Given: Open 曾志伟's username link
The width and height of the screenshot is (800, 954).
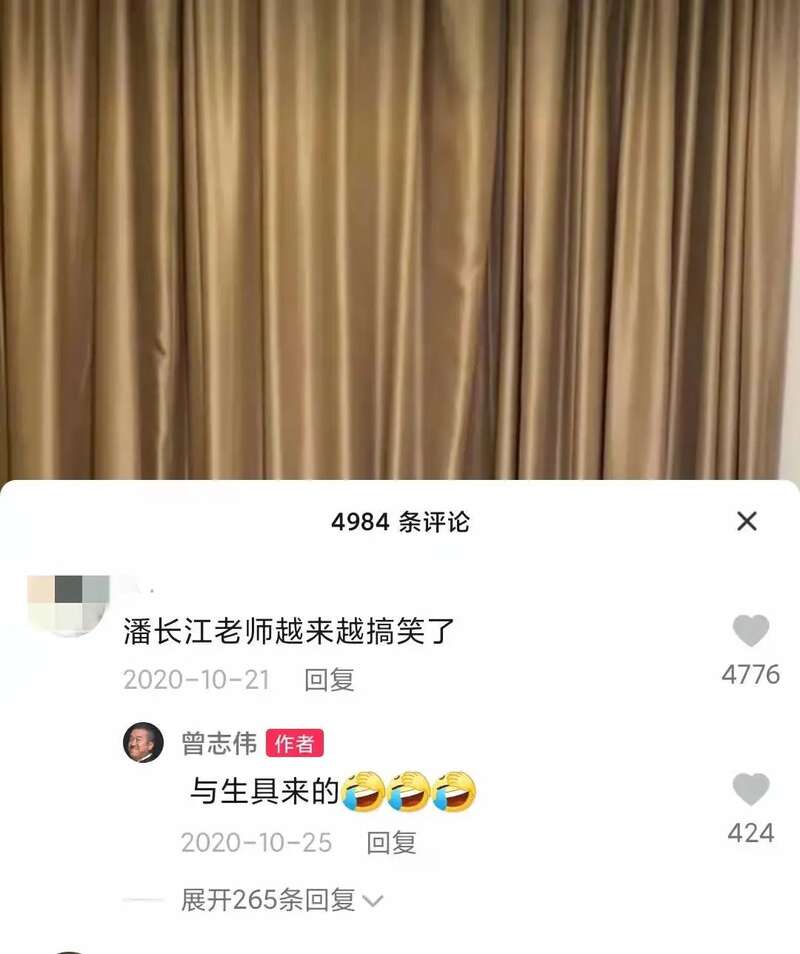Looking at the screenshot, I should pos(219,743).
